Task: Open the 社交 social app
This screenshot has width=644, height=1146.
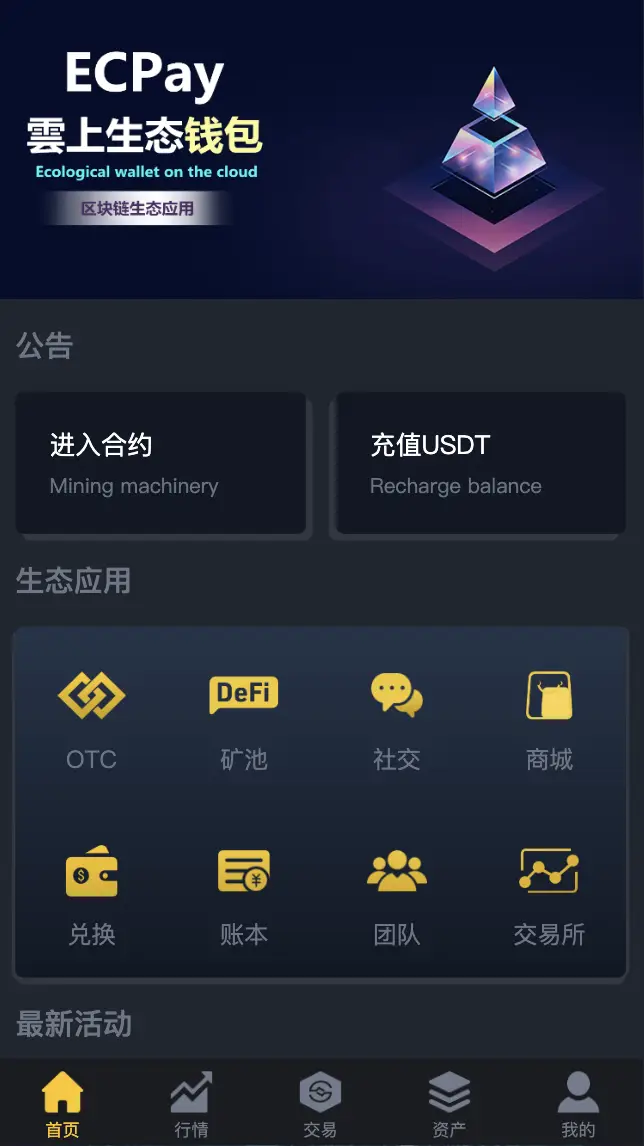Action: (397, 720)
